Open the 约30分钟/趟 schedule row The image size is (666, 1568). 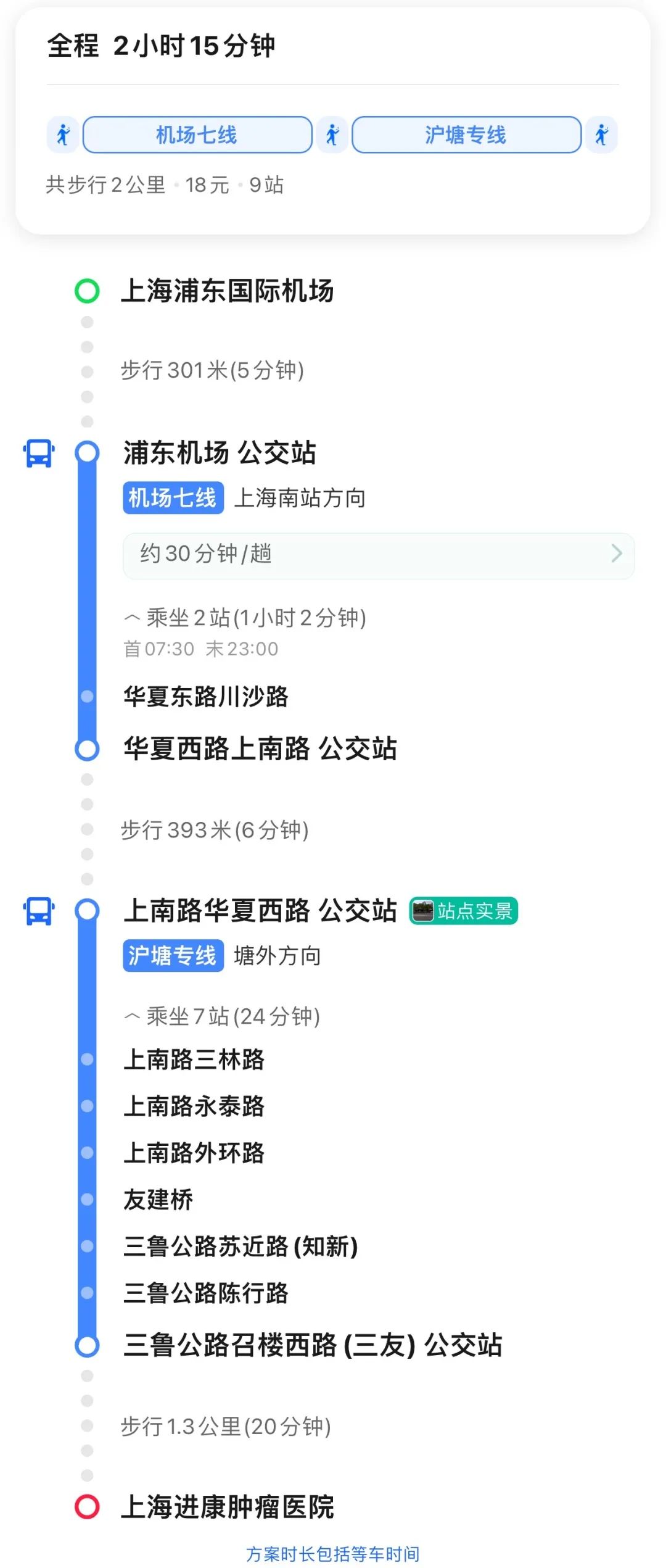point(378,554)
